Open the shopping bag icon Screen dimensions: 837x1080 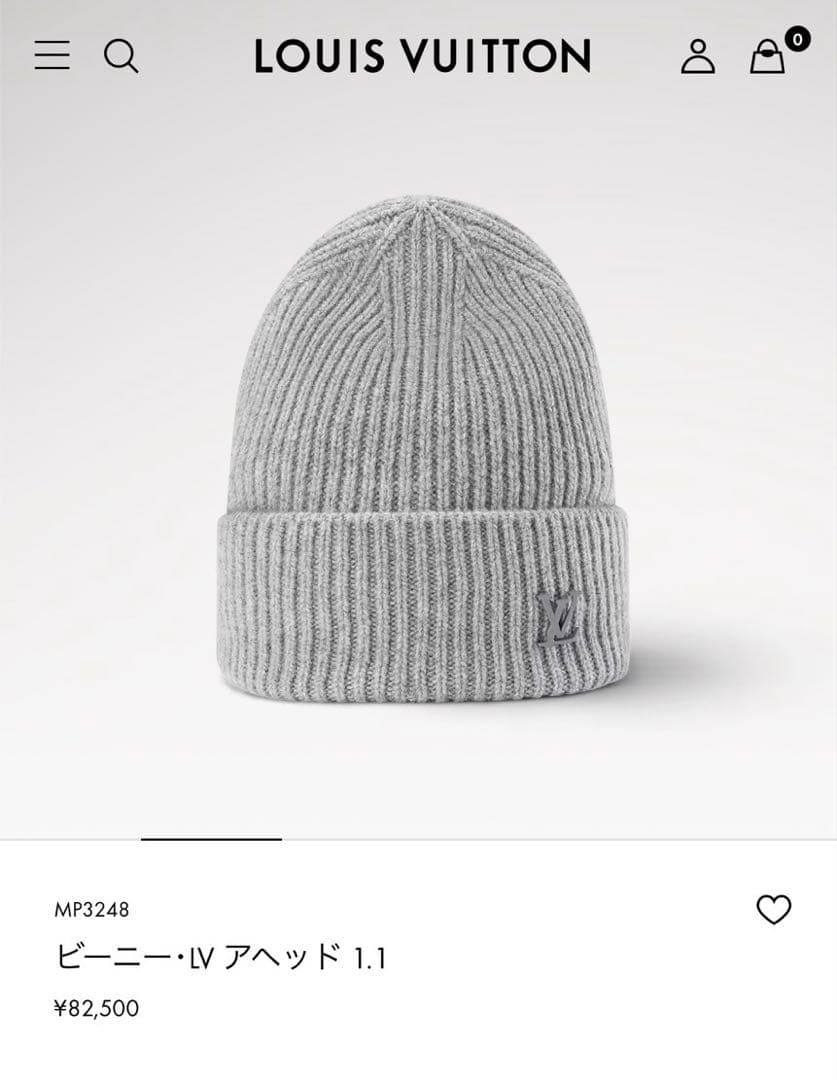tap(766, 59)
